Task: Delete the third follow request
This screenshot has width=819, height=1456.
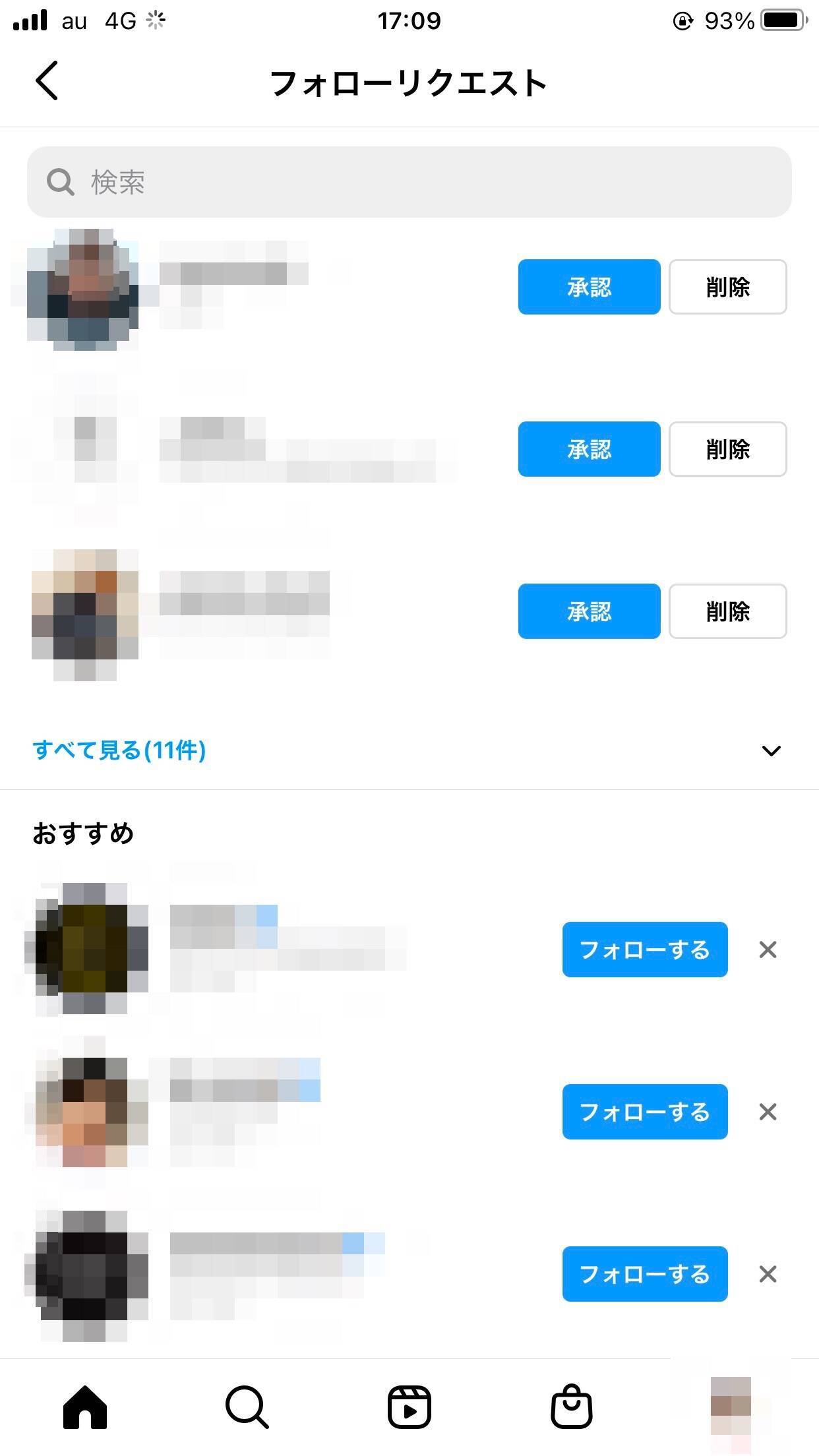Action: click(x=727, y=611)
